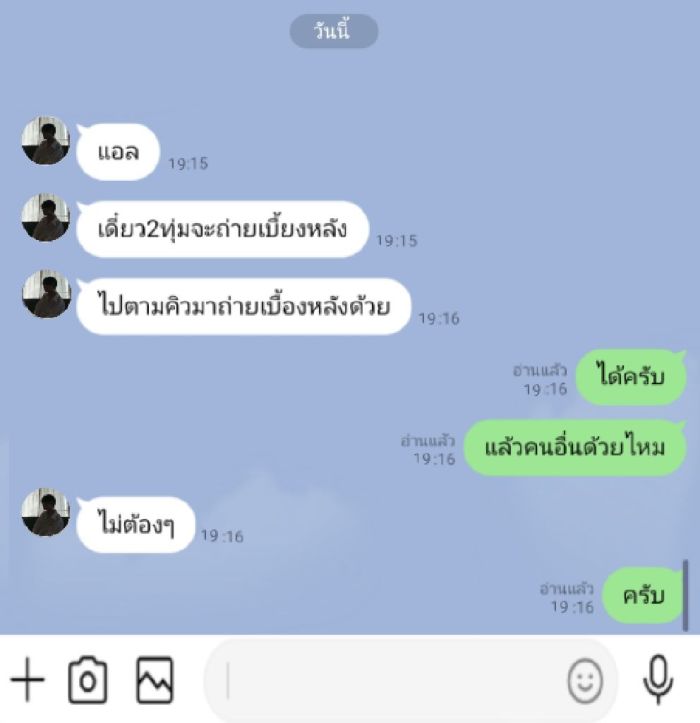Open the camera to take a photo
Image resolution: width=700 pixels, height=723 pixels.
click(x=87, y=682)
